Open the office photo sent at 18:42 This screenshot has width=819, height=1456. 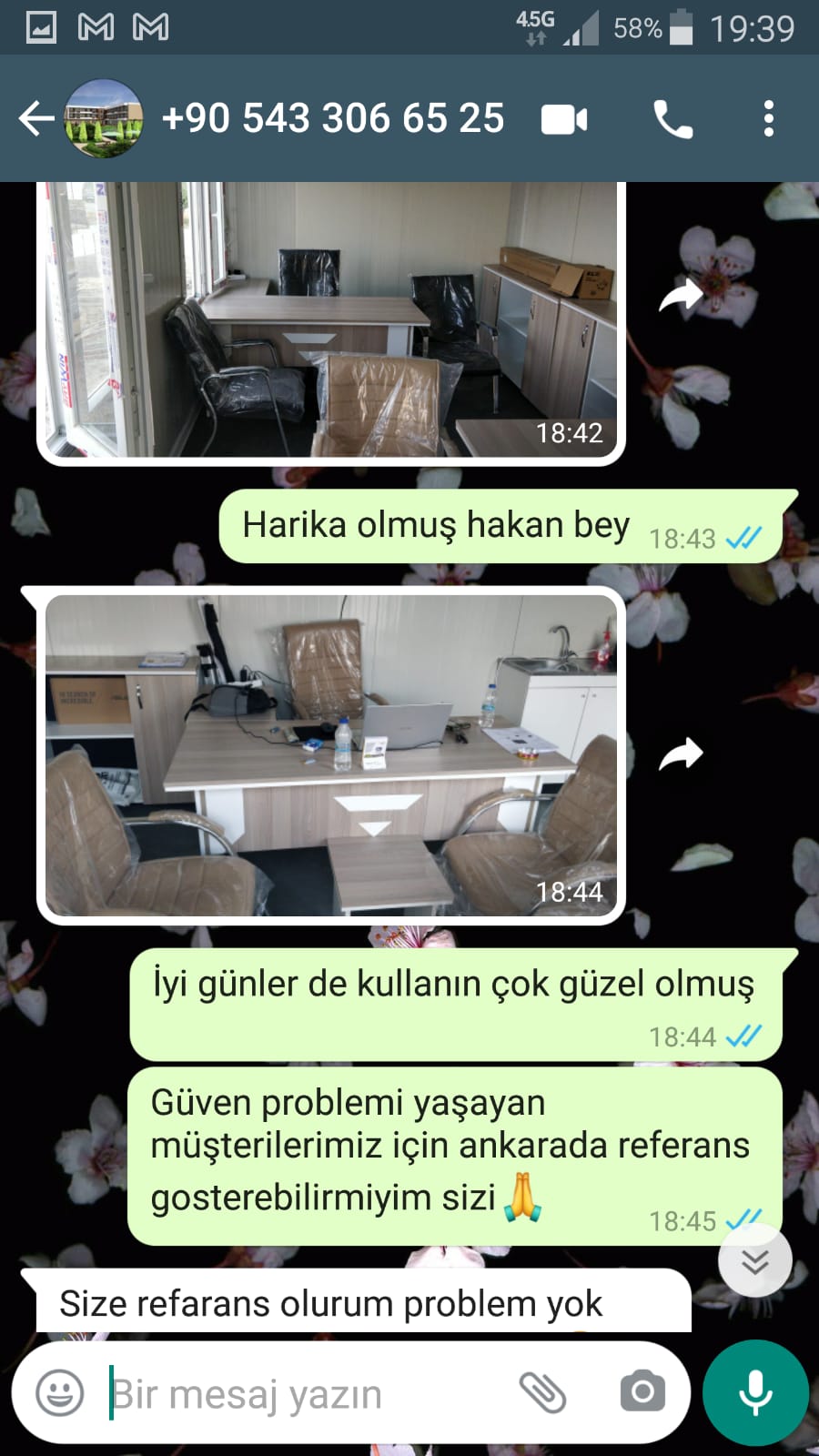331,318
